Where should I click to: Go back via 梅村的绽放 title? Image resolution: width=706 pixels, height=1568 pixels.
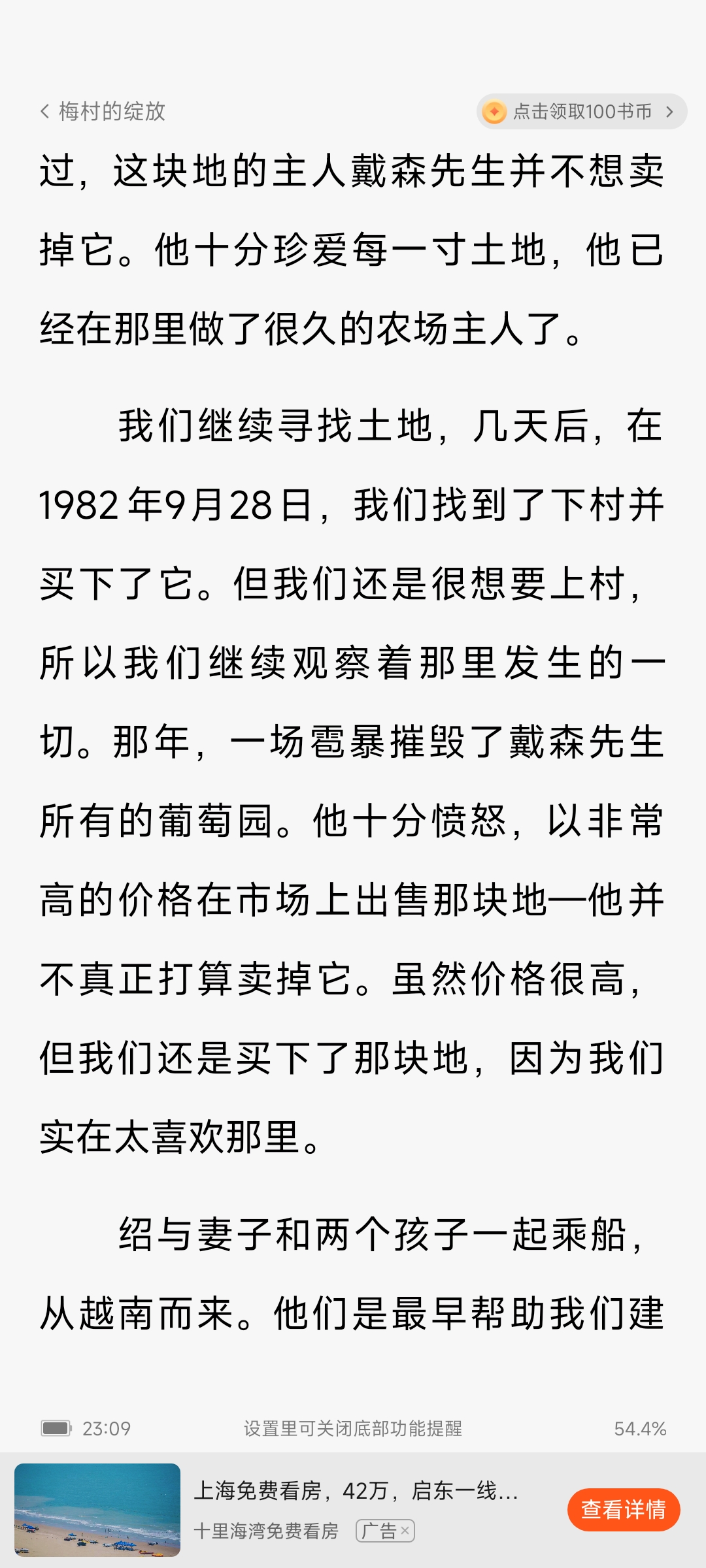tap(103, 112)
